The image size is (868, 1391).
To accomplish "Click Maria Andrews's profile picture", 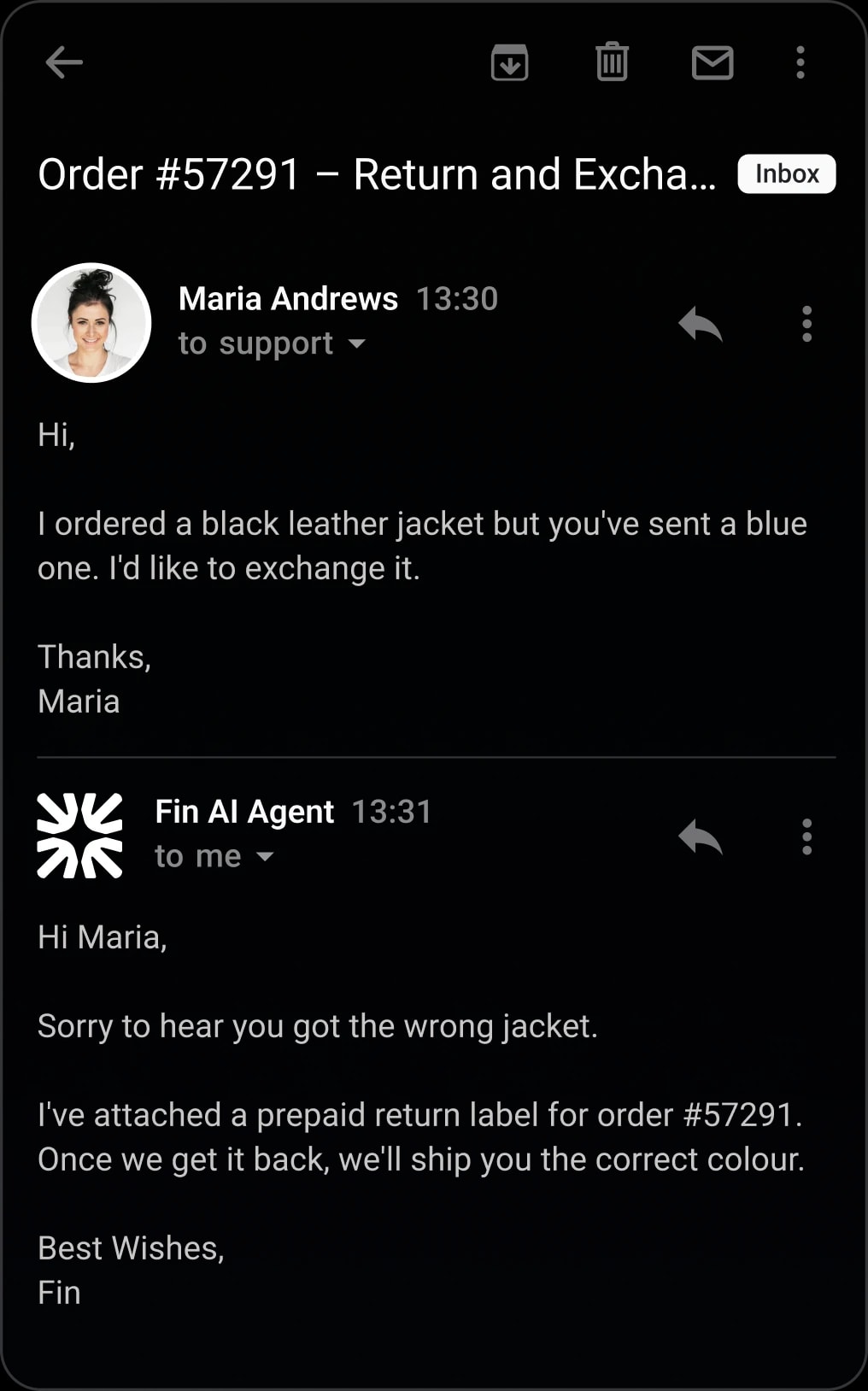I will pyautogui.click(x=91, y=322).
